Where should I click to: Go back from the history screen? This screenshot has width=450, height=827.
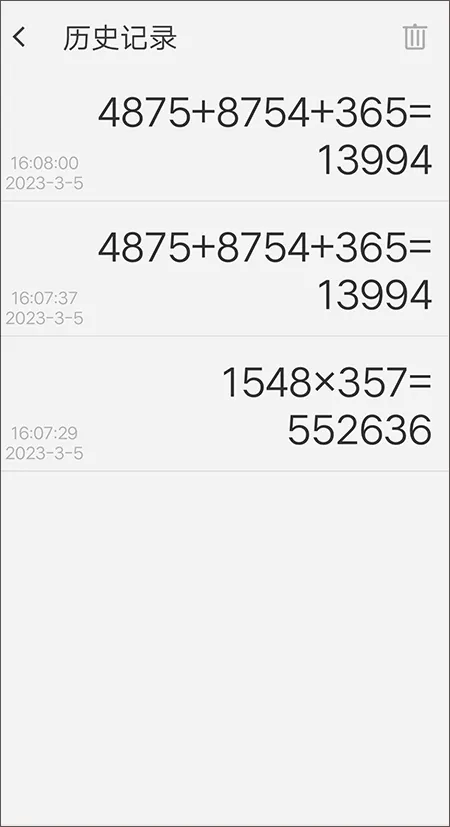20,37
